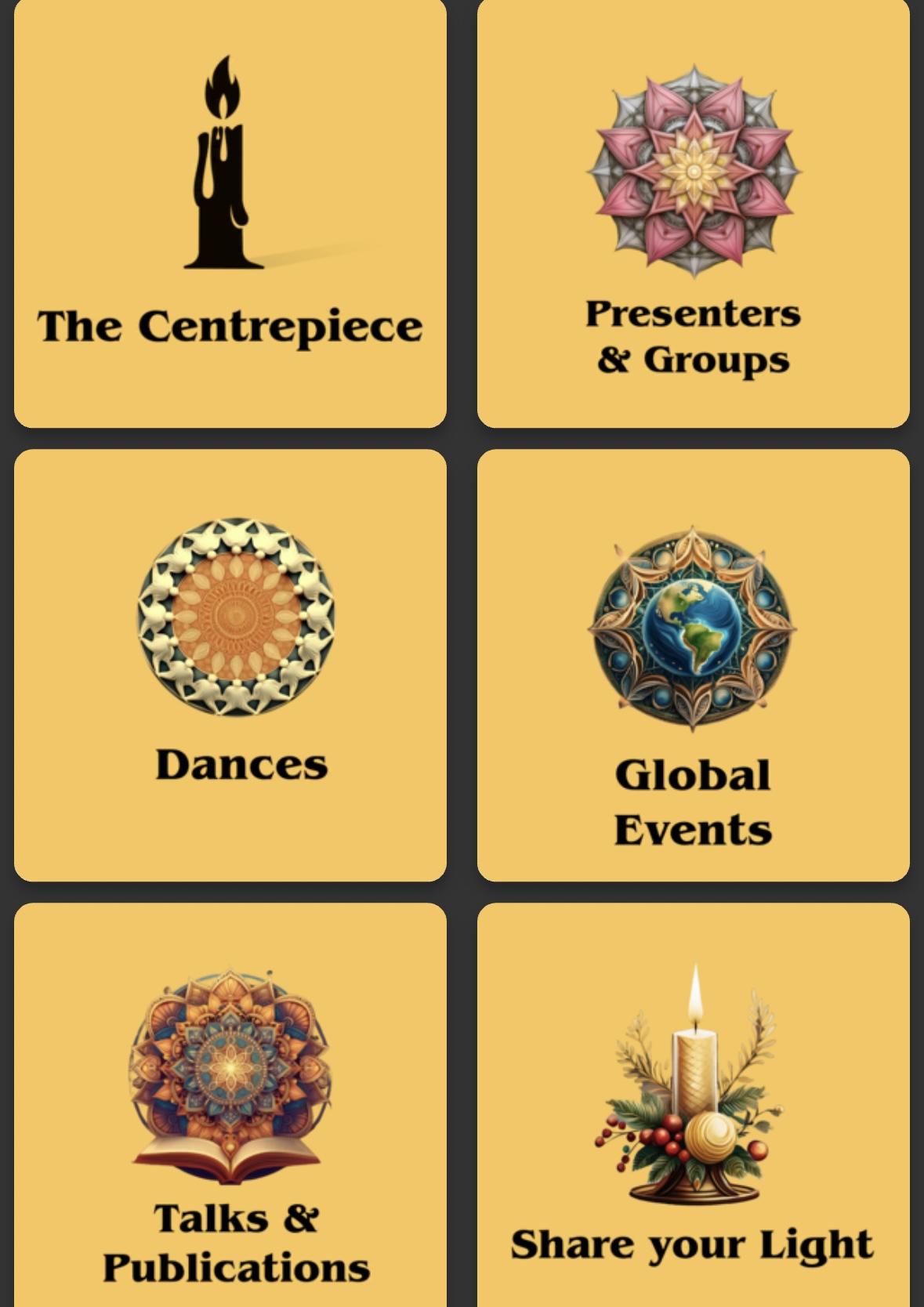Go to the Dances section
The image size is (924, 1307).
tap(230, 664)
